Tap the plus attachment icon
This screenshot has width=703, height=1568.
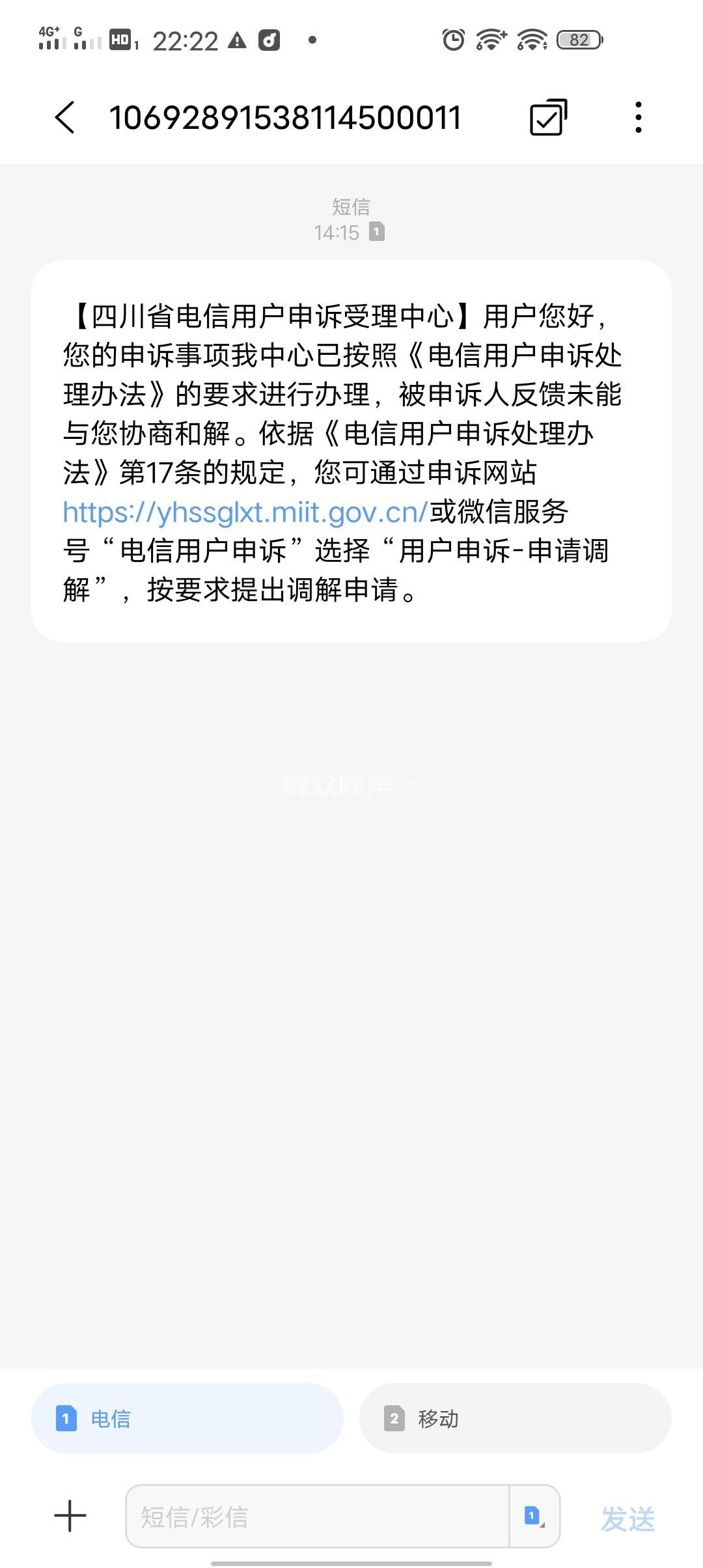(70, 1517)
